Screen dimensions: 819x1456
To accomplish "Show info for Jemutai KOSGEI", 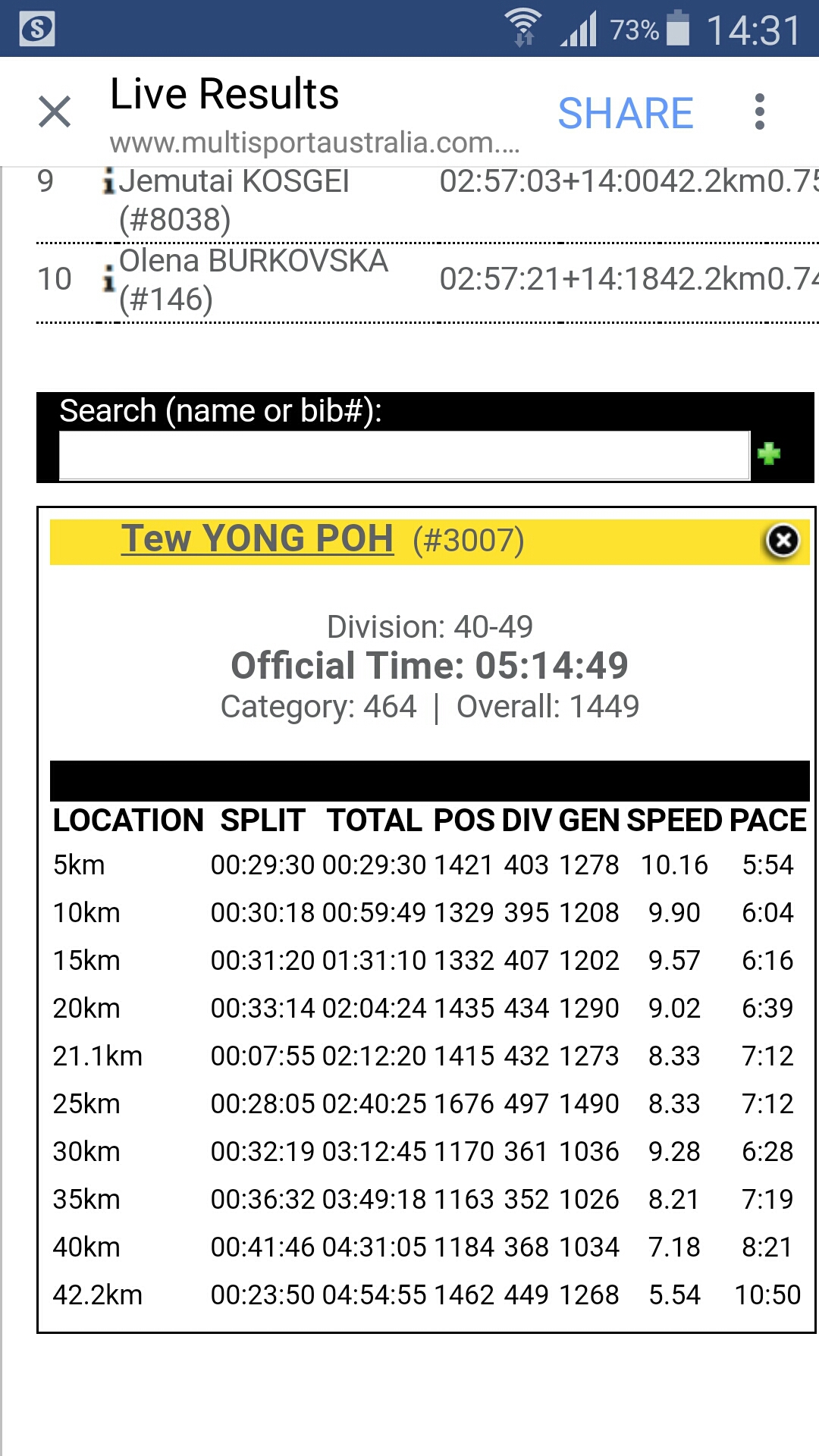I will [109, 182].
